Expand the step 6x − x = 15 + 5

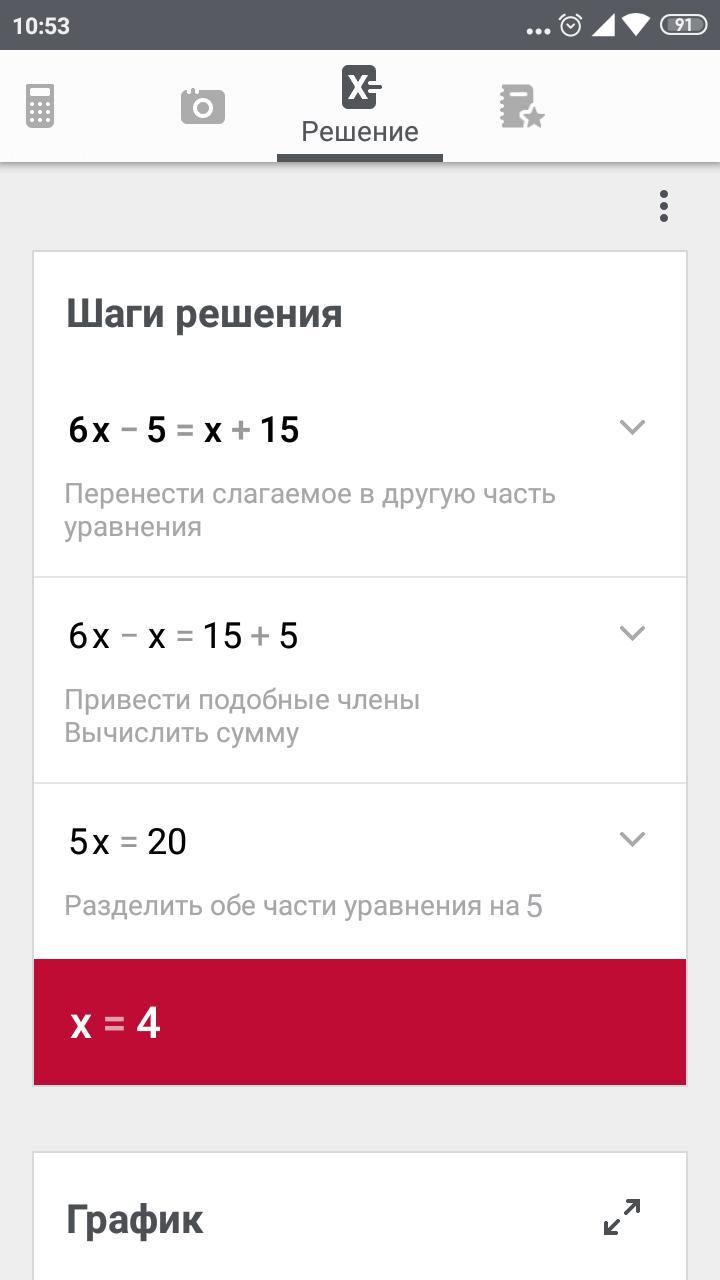click(x=632, y=634)
